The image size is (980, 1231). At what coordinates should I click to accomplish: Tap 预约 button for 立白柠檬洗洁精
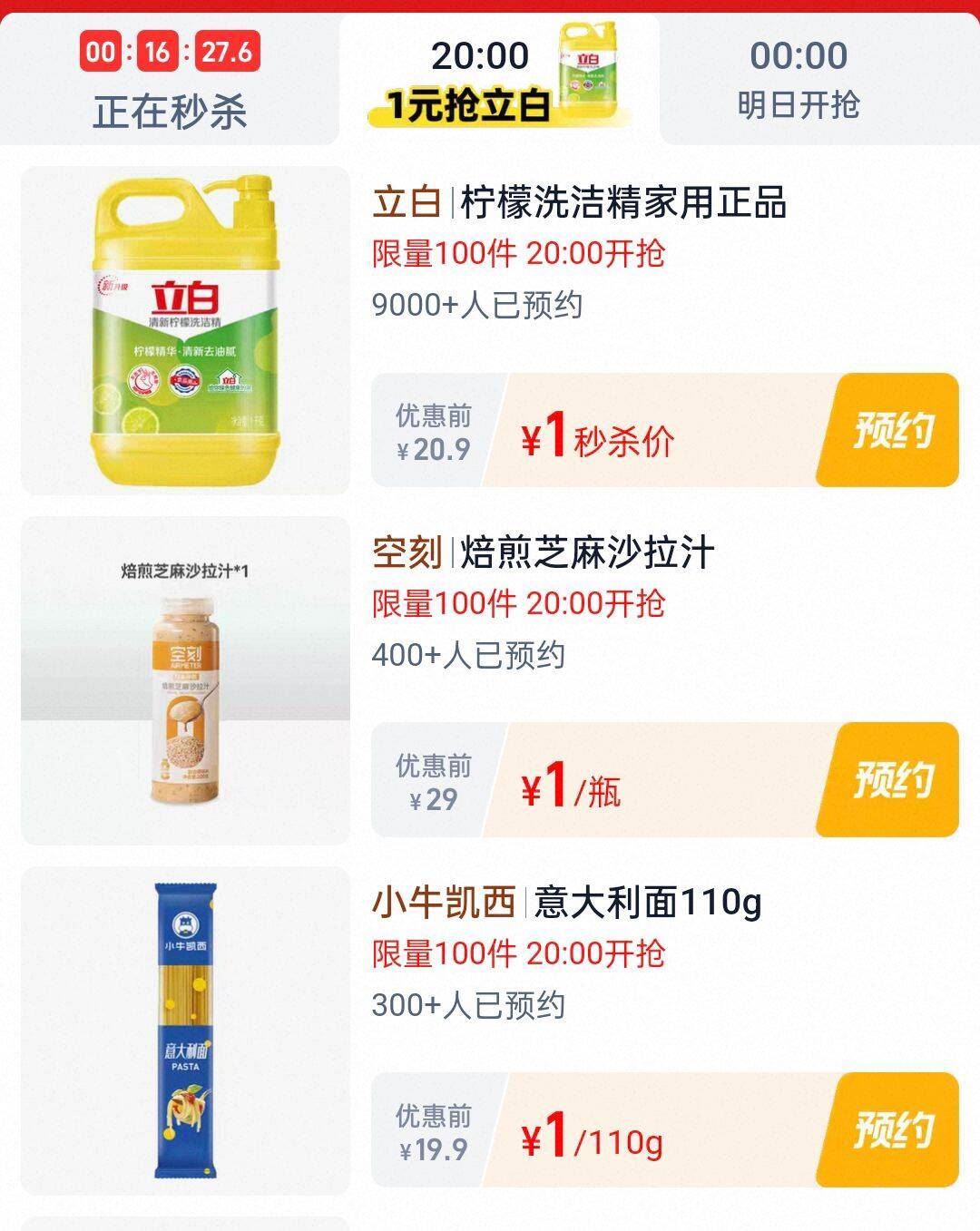click(x=894, y=433)
